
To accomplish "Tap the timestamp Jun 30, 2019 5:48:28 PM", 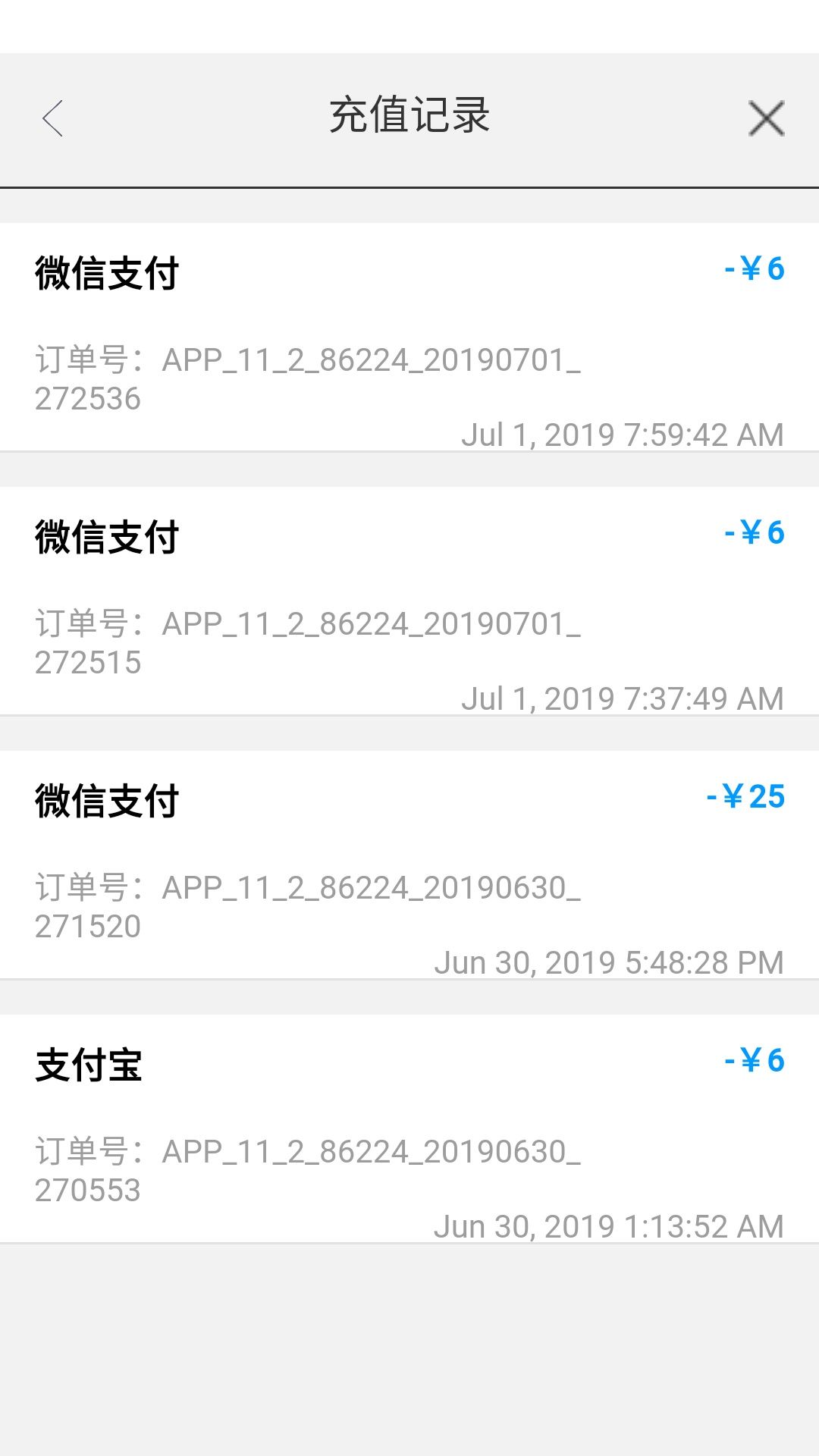I will [x=610, y=962].
